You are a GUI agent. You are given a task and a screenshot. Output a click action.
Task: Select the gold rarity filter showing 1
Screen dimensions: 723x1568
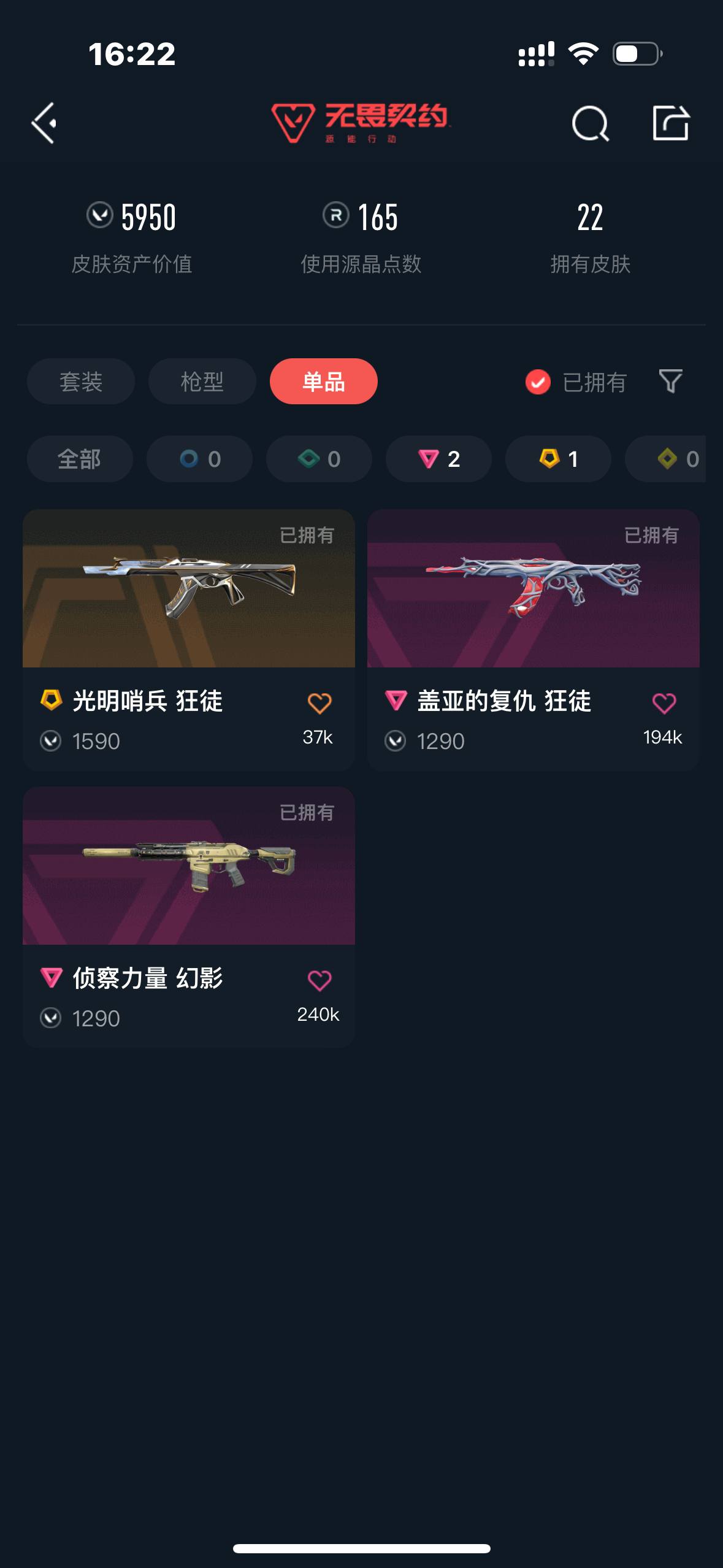coord(557,459)
